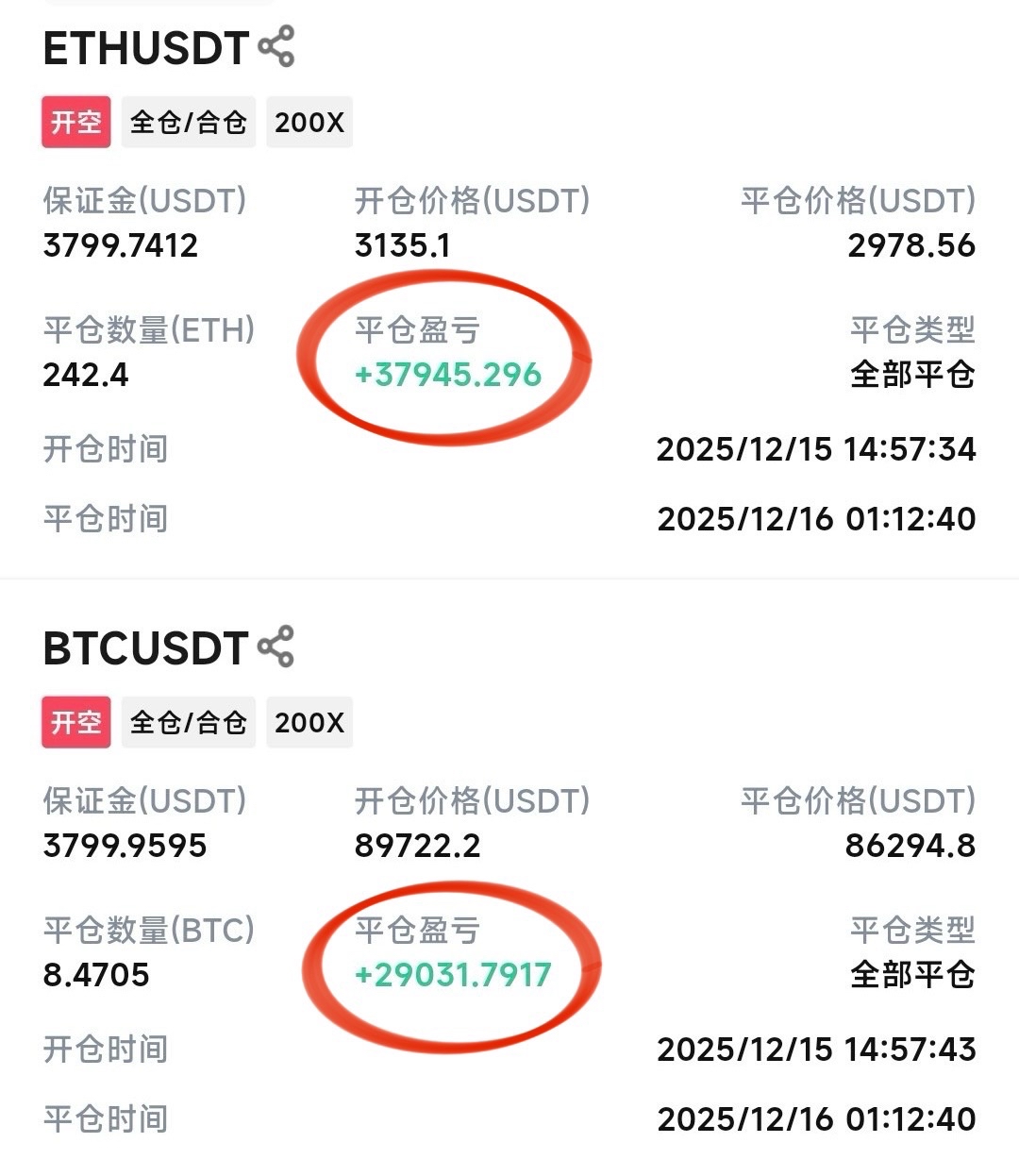Switch margin mode badge beside ETHUSDT 开空 tag
This screenshot has height=1176, width=1019.
[187, 122]
